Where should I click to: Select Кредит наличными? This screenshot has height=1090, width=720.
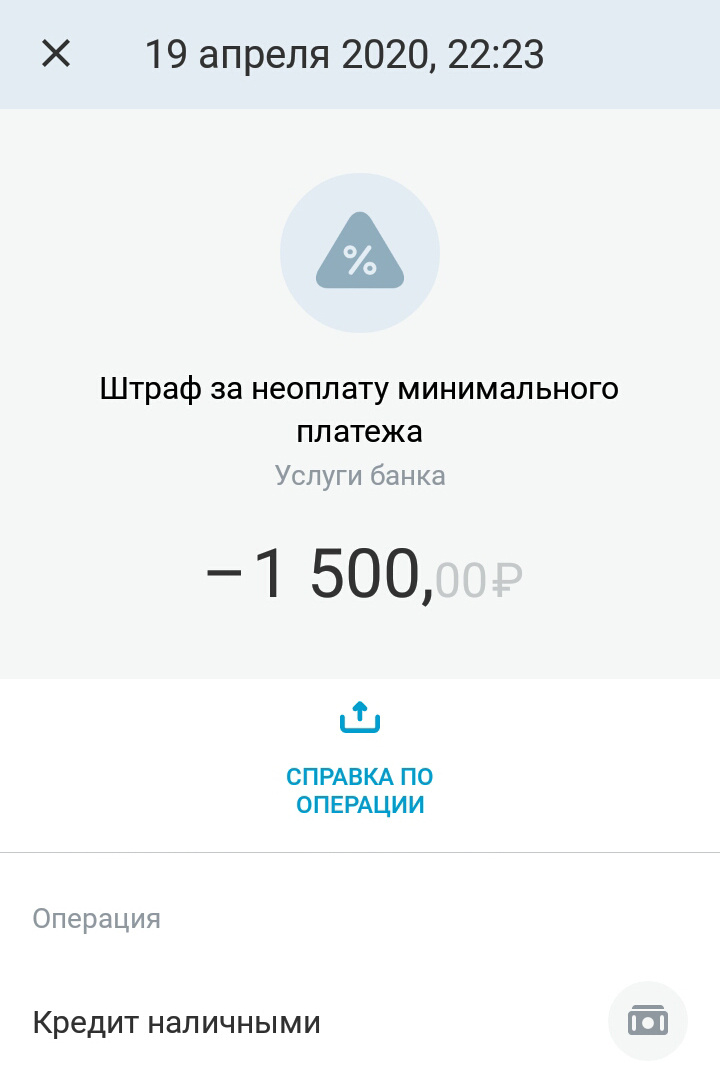coord(177,1022)
